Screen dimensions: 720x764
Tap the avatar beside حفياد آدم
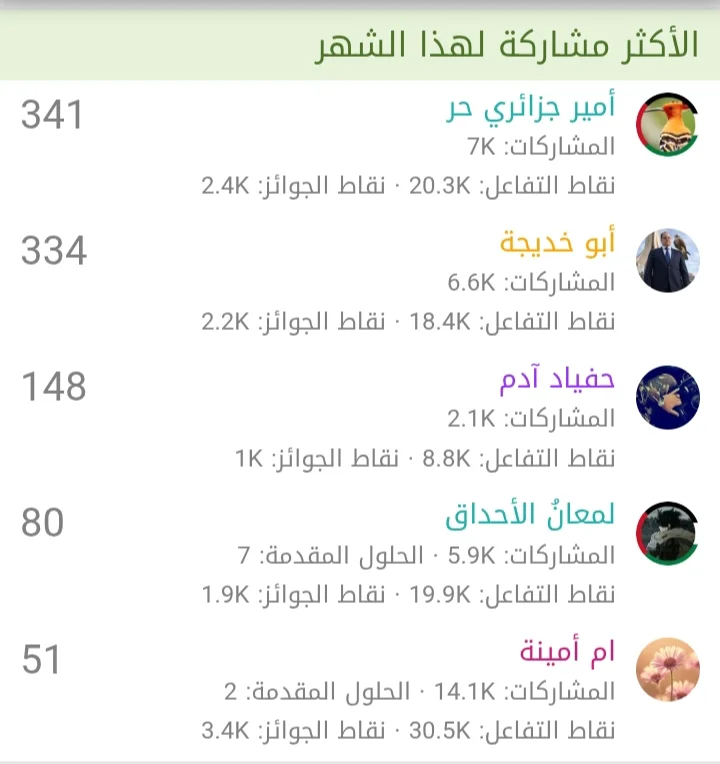point(668,397)
